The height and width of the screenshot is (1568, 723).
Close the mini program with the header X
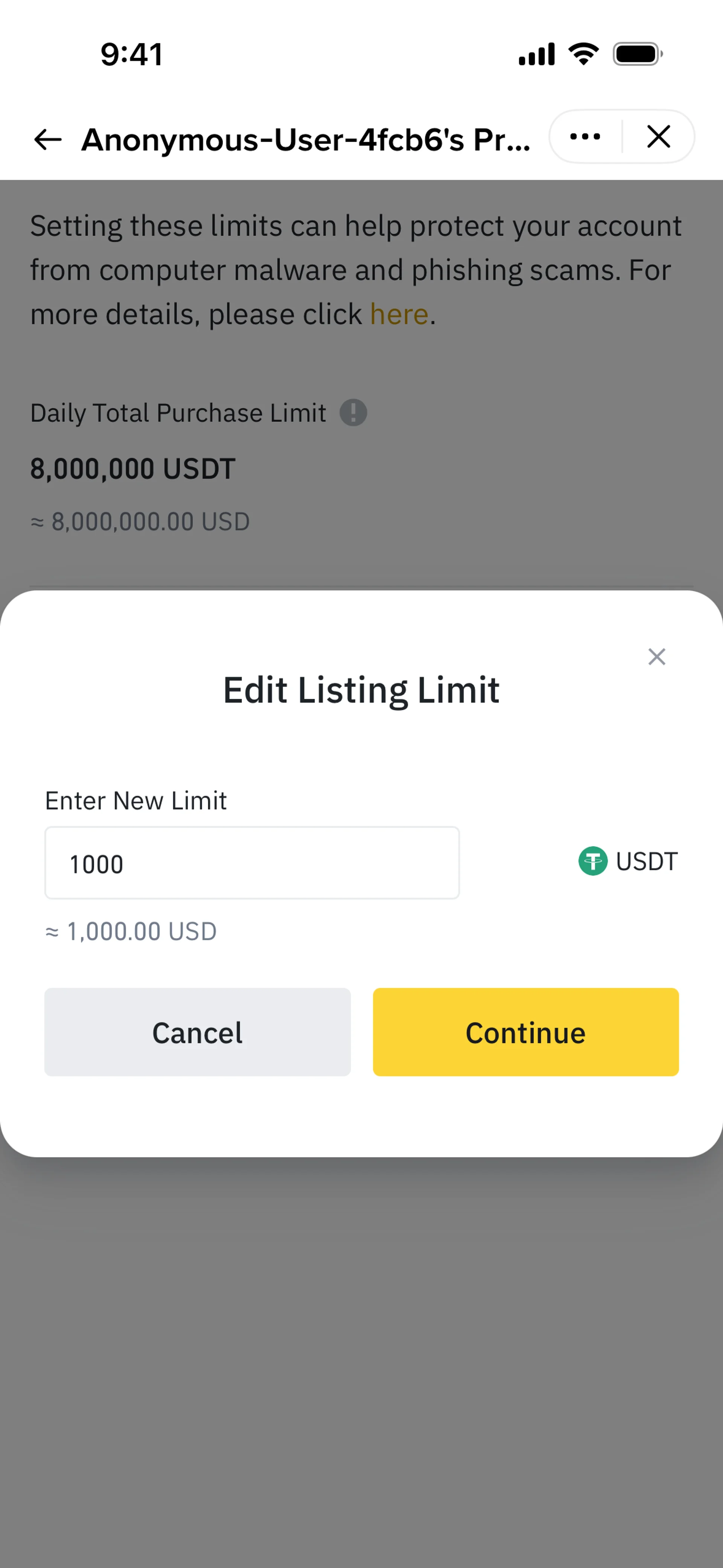[659, 136]
